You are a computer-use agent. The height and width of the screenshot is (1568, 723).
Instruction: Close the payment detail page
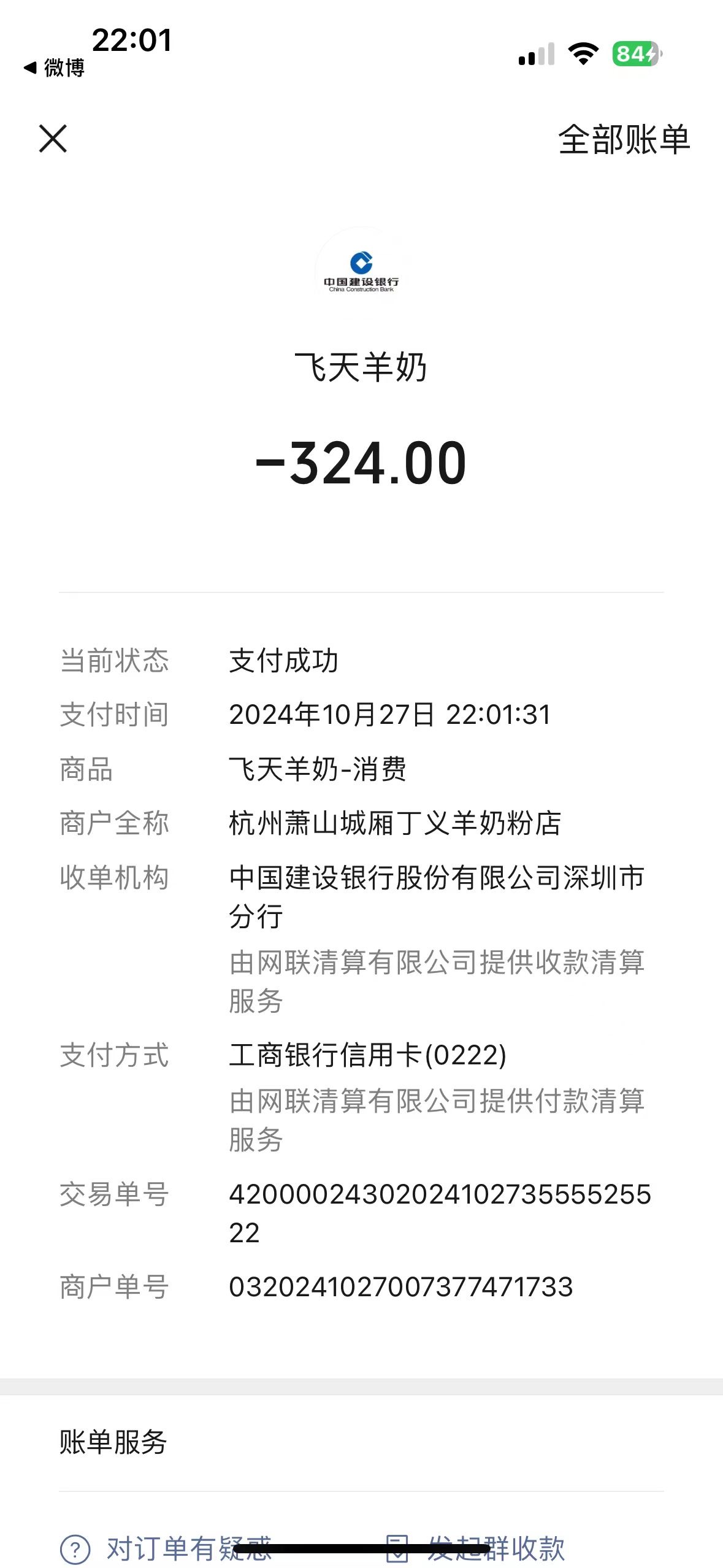(53, 139)
